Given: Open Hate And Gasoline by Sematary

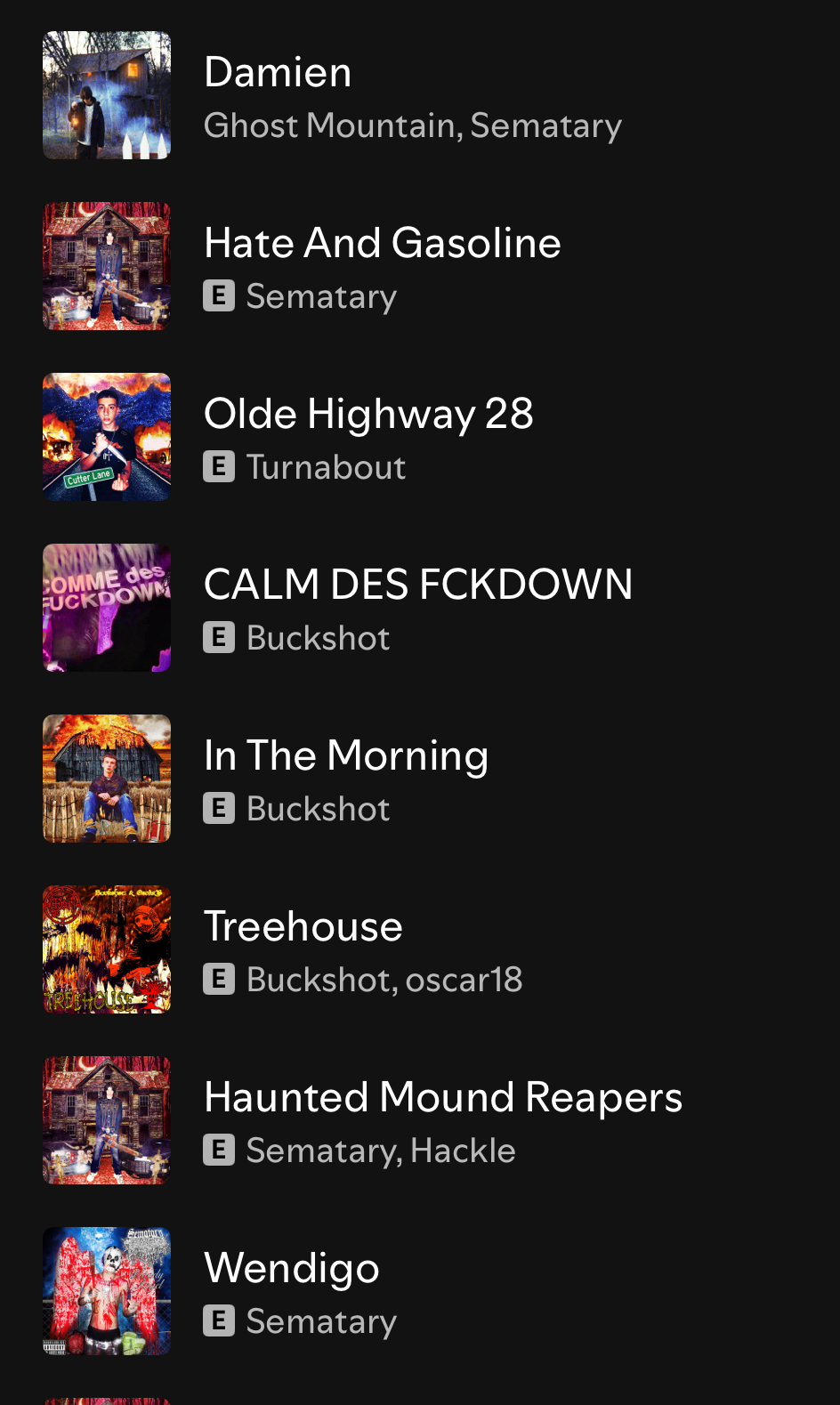Looking at the screenshot, I should [382, 244].
